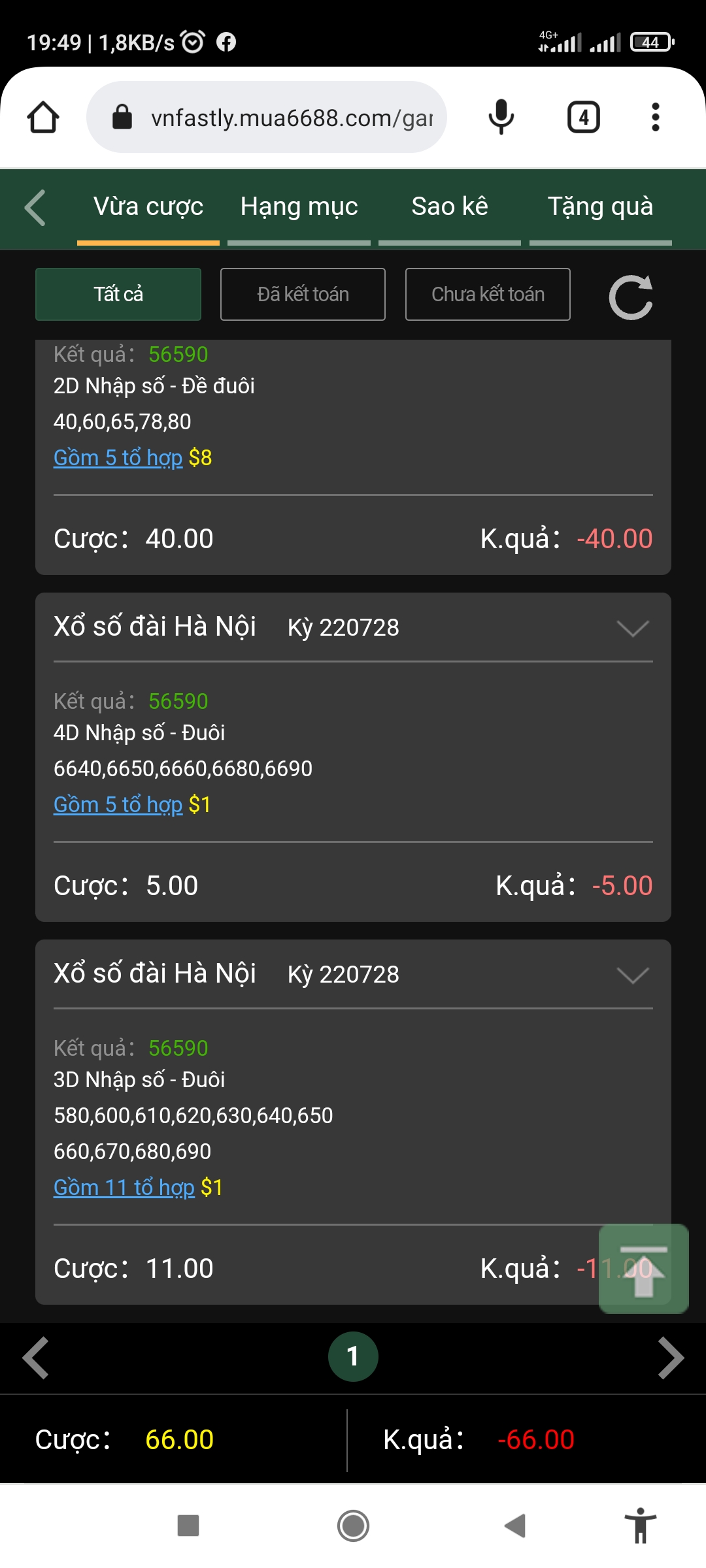Image resolution: width=706 pixels, height=1568 pixels.
Task: Go back using the header arrow
Action: [x=35, y=208]
